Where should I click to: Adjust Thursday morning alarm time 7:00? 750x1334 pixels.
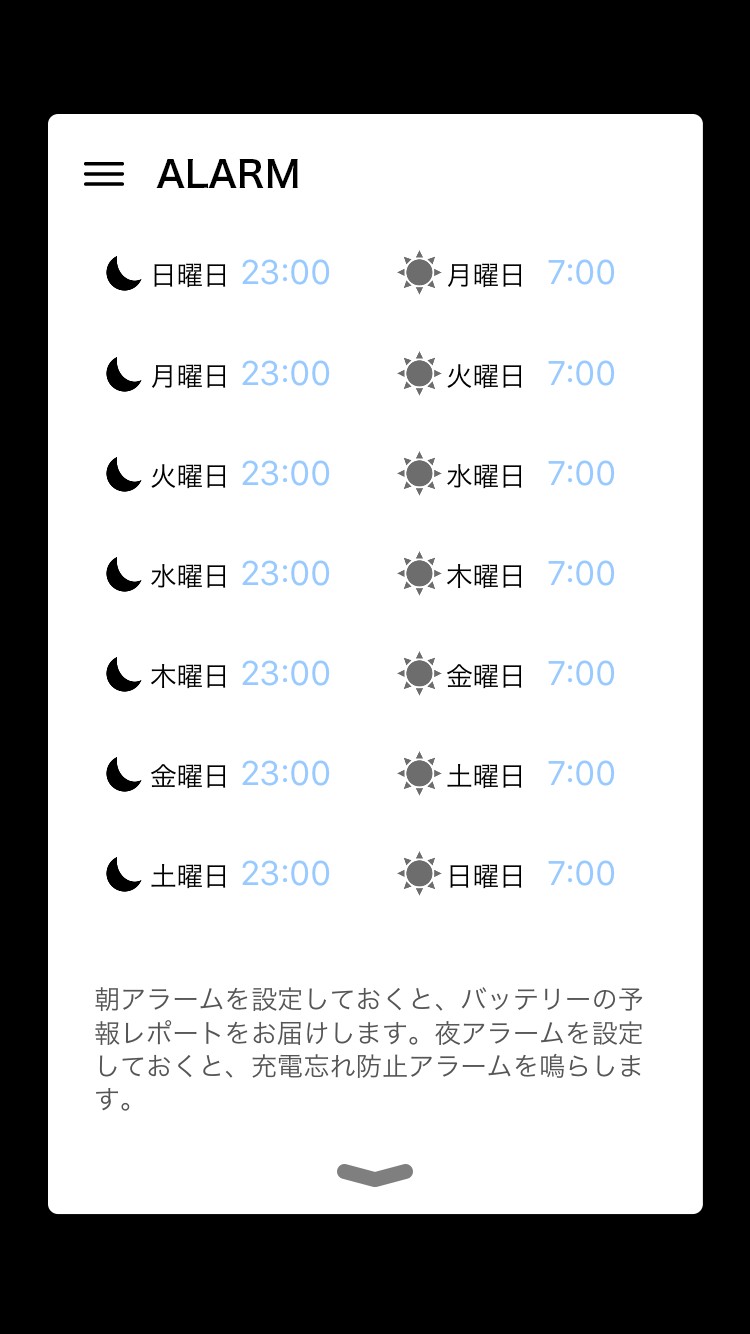click(x=581, y=574)
